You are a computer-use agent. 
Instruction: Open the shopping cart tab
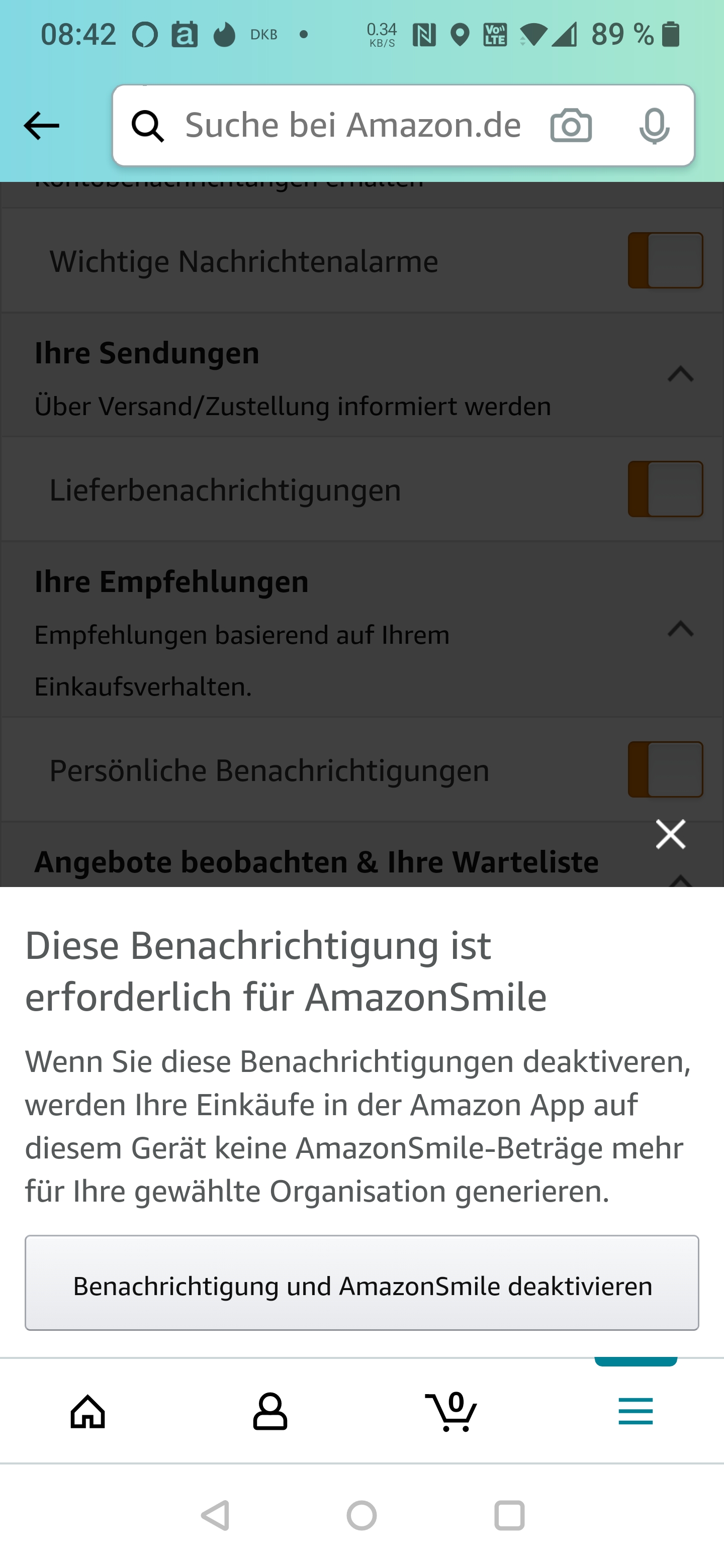(x=451, y=1411)
